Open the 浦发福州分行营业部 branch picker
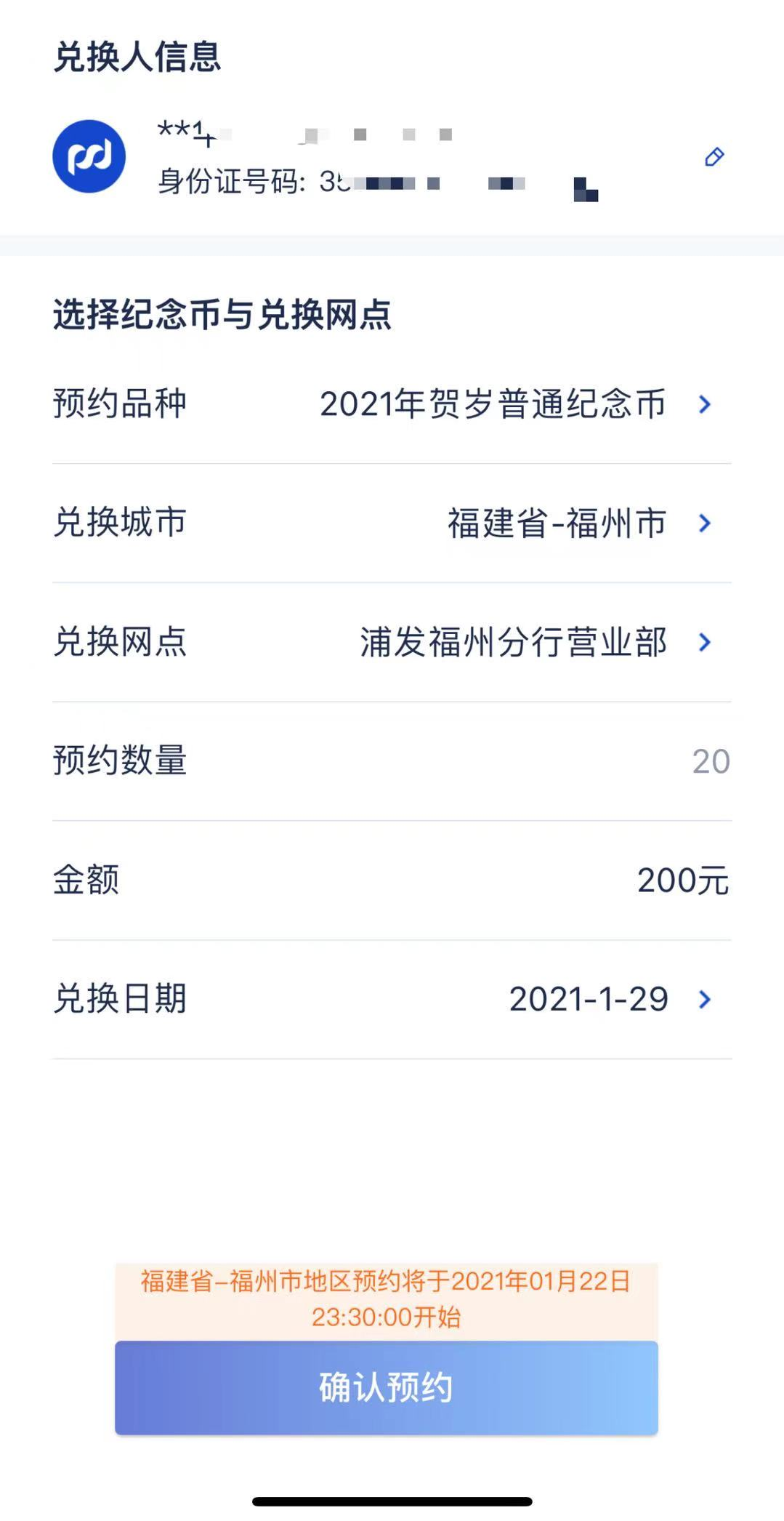This screenshot has height=1521, width=784. 512,643
